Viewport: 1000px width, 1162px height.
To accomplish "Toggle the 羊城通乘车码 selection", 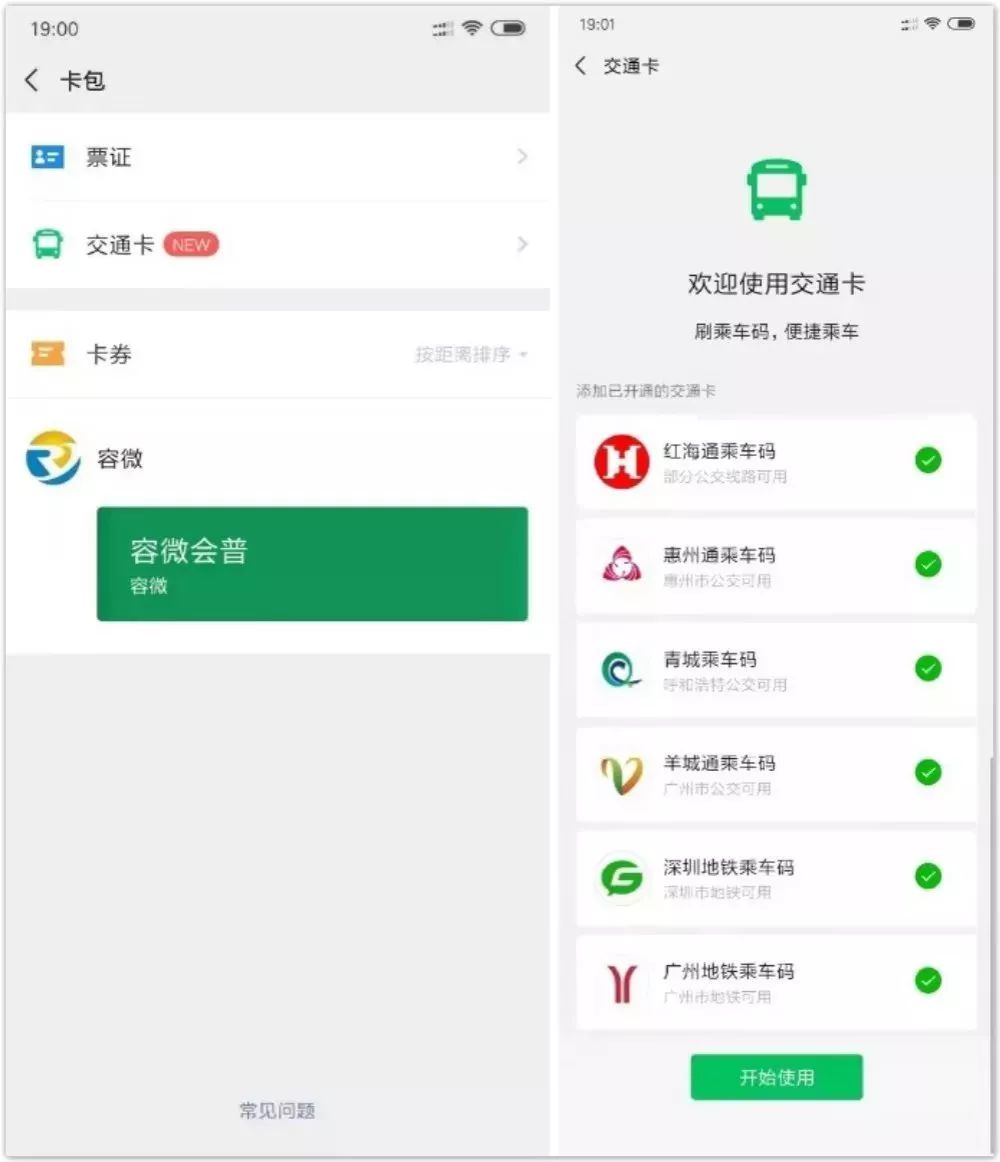I will click(928, 773).
